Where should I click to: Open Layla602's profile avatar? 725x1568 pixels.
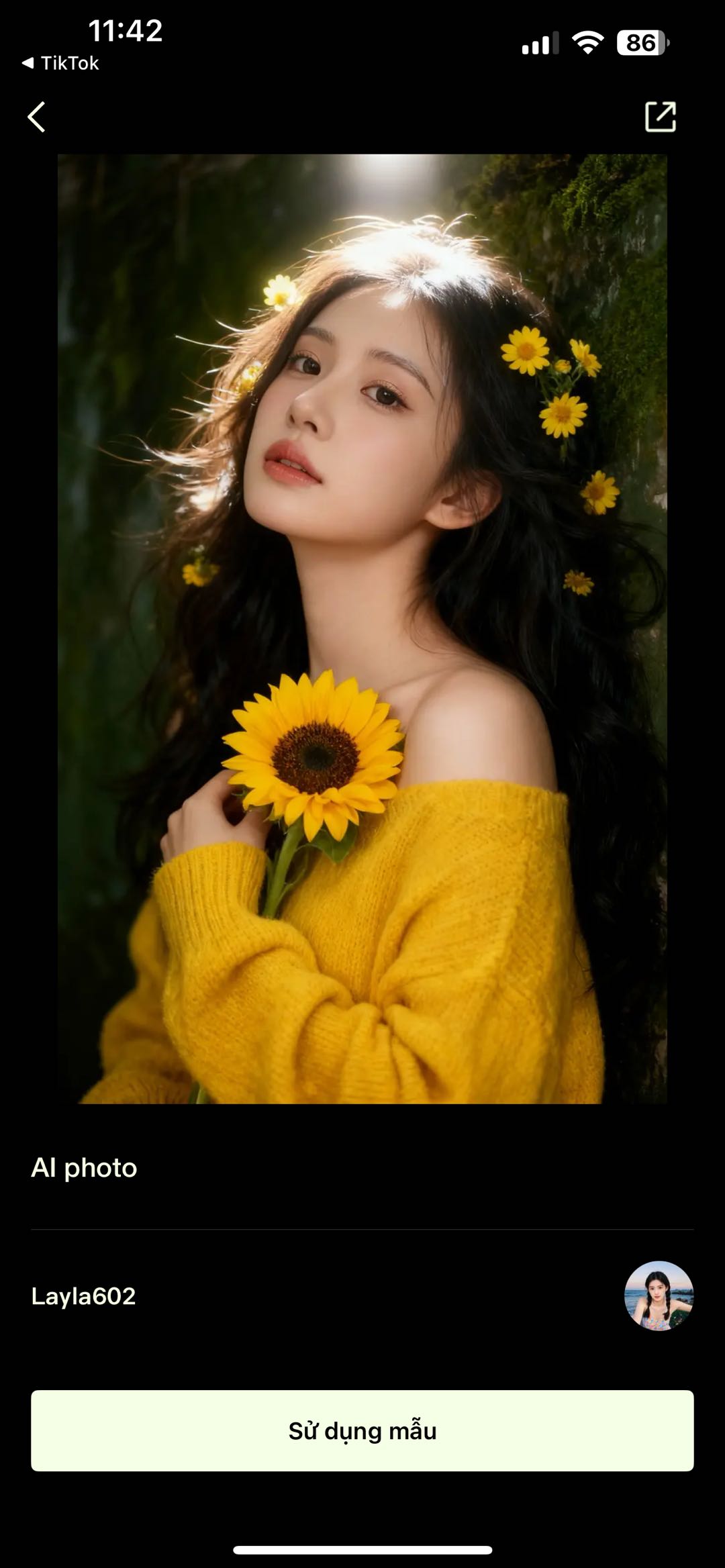point(659,1295)
